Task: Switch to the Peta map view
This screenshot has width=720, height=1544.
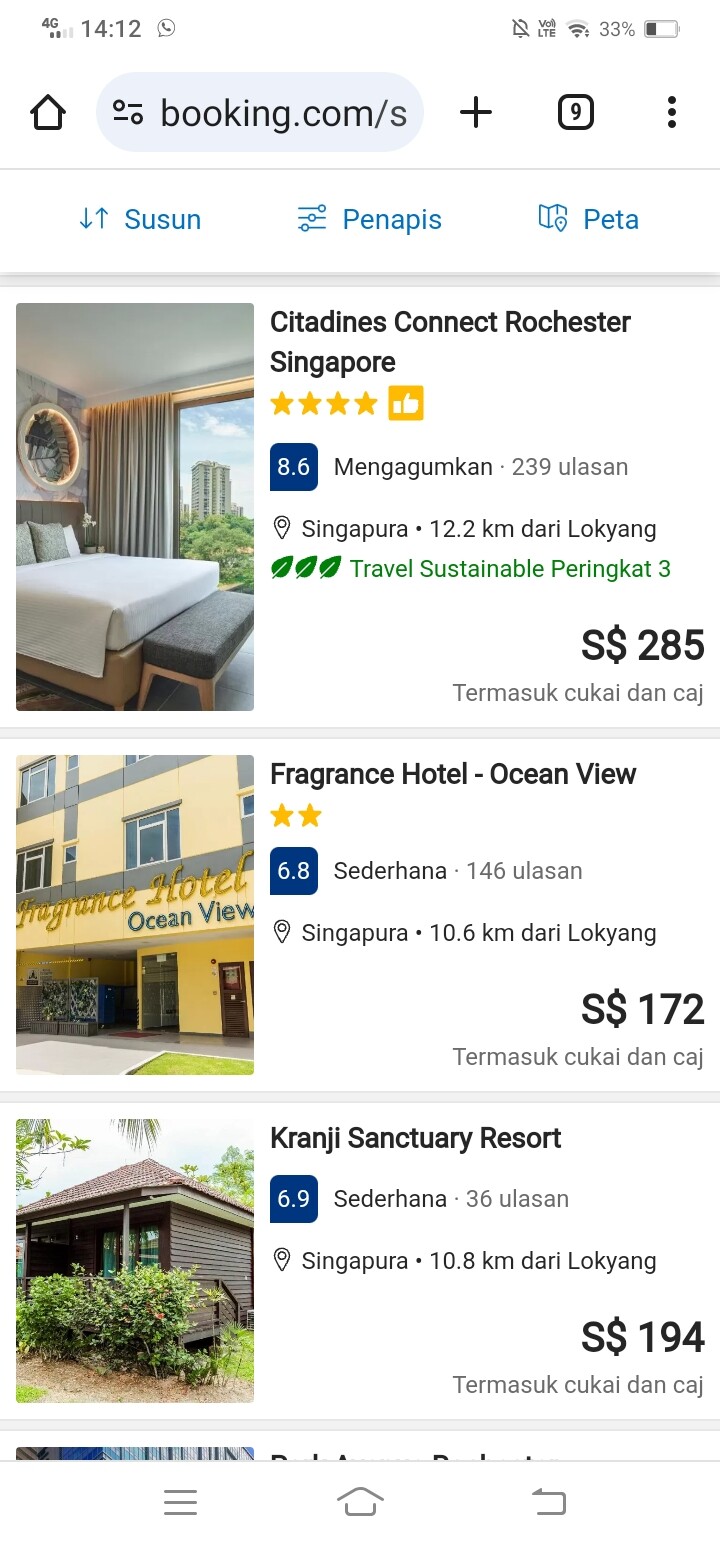Action: (588, 219)
